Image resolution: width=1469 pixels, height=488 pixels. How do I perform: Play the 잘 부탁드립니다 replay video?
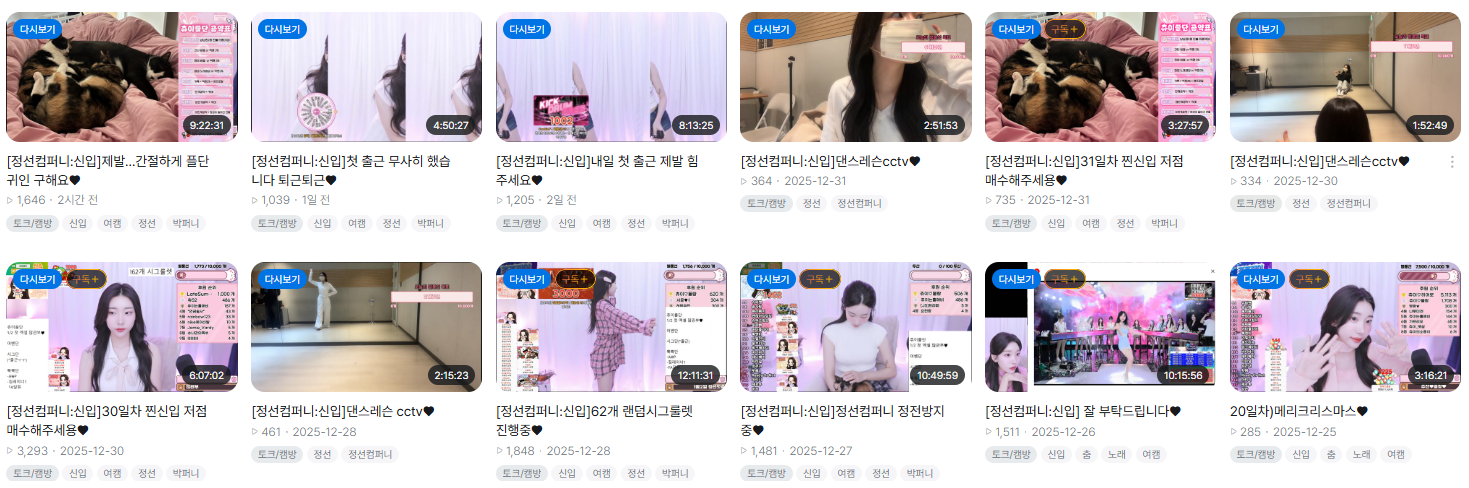[x=1100, y=327]
